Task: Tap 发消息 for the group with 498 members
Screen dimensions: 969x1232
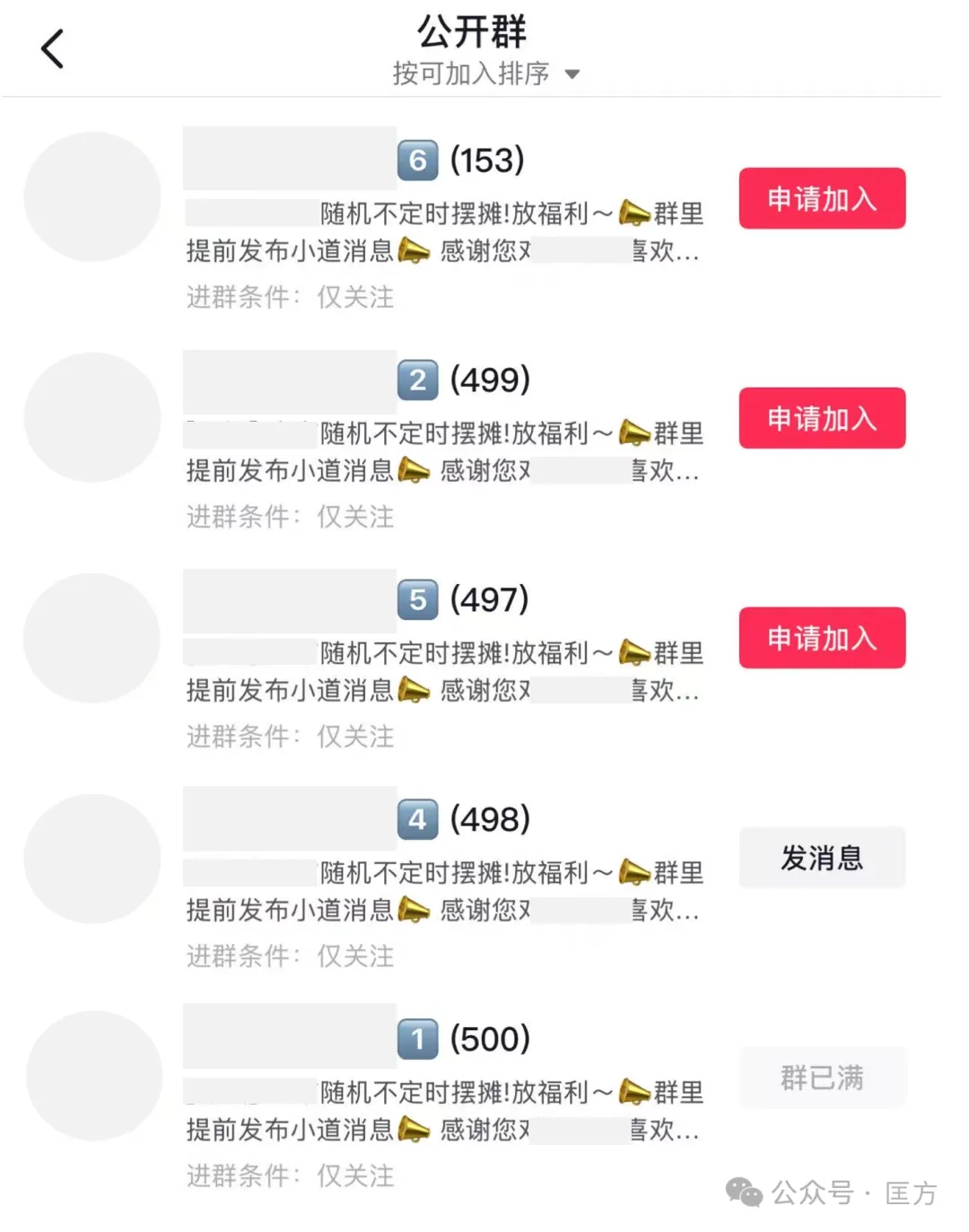Action: pyautogui.click(x=821, y=858)
